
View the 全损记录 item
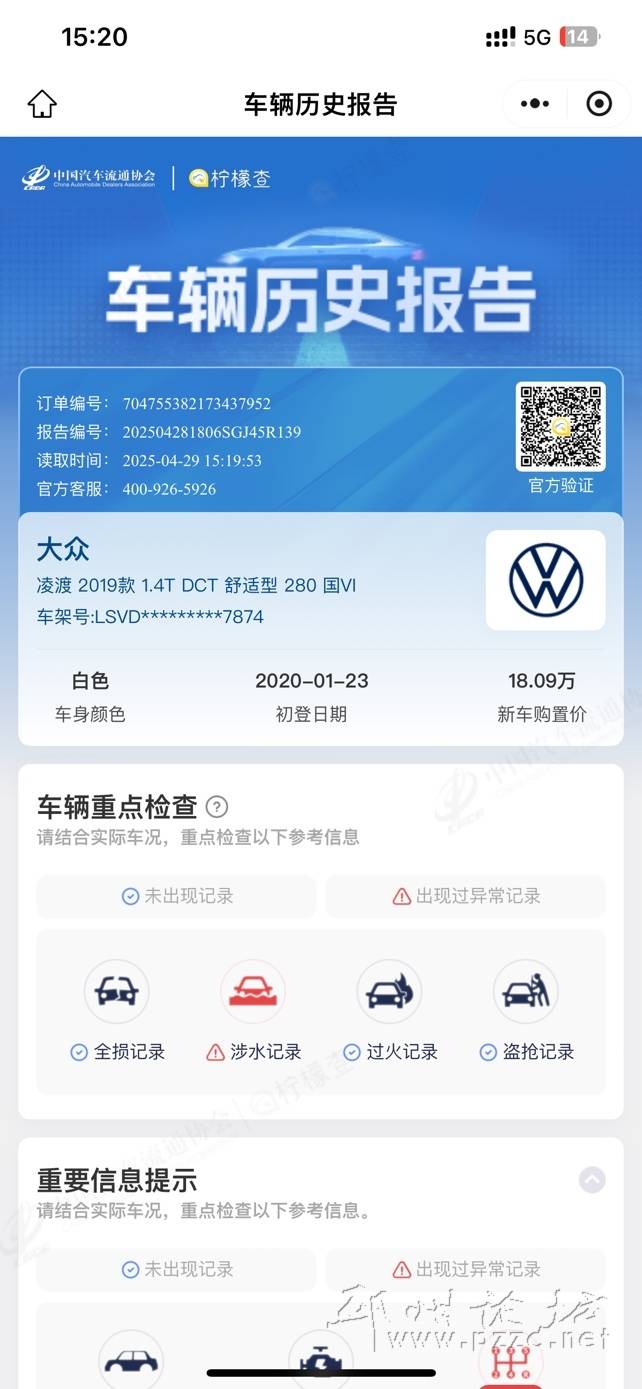[117, 1010]
